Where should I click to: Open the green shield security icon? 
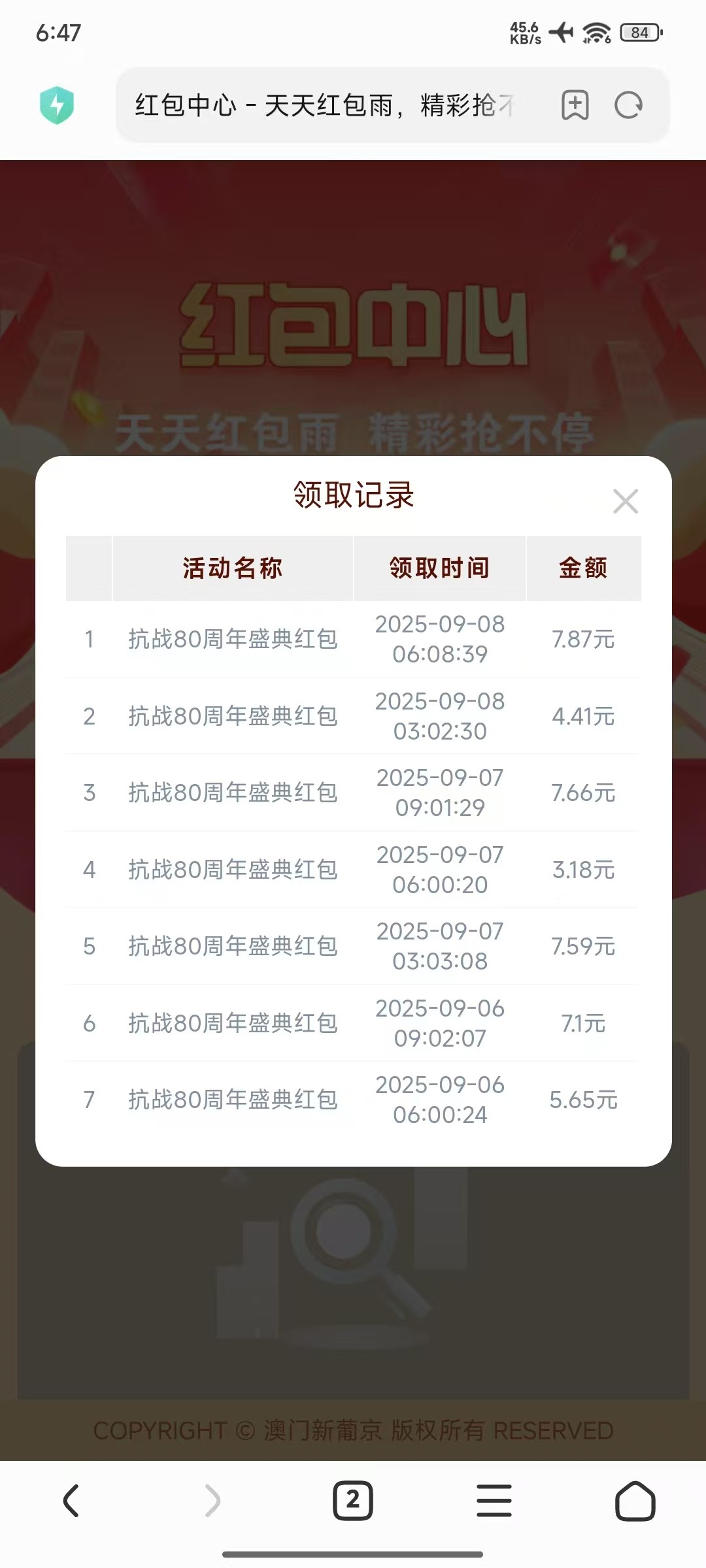click(57, 105)
